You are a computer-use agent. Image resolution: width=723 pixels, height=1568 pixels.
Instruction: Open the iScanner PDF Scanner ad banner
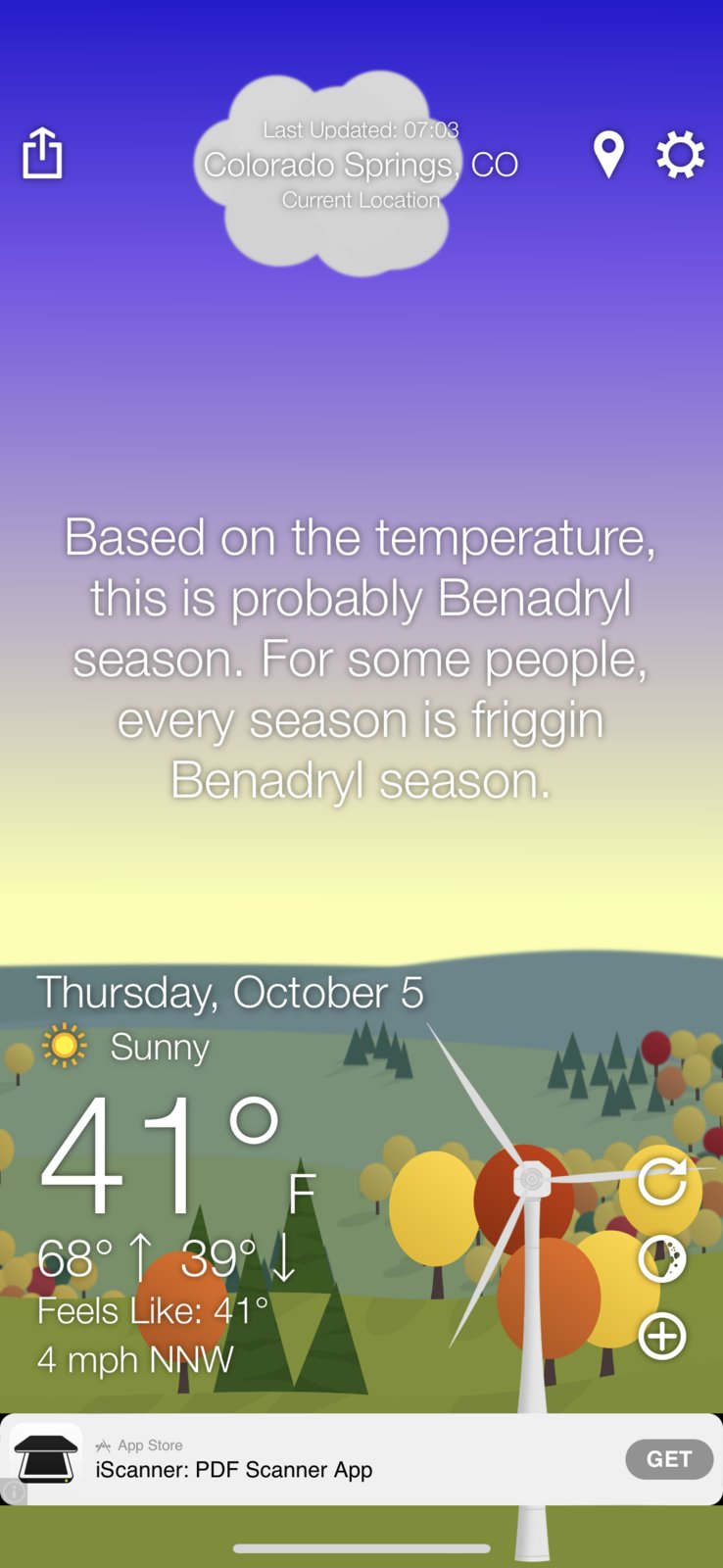click(x=294, y=1459)
